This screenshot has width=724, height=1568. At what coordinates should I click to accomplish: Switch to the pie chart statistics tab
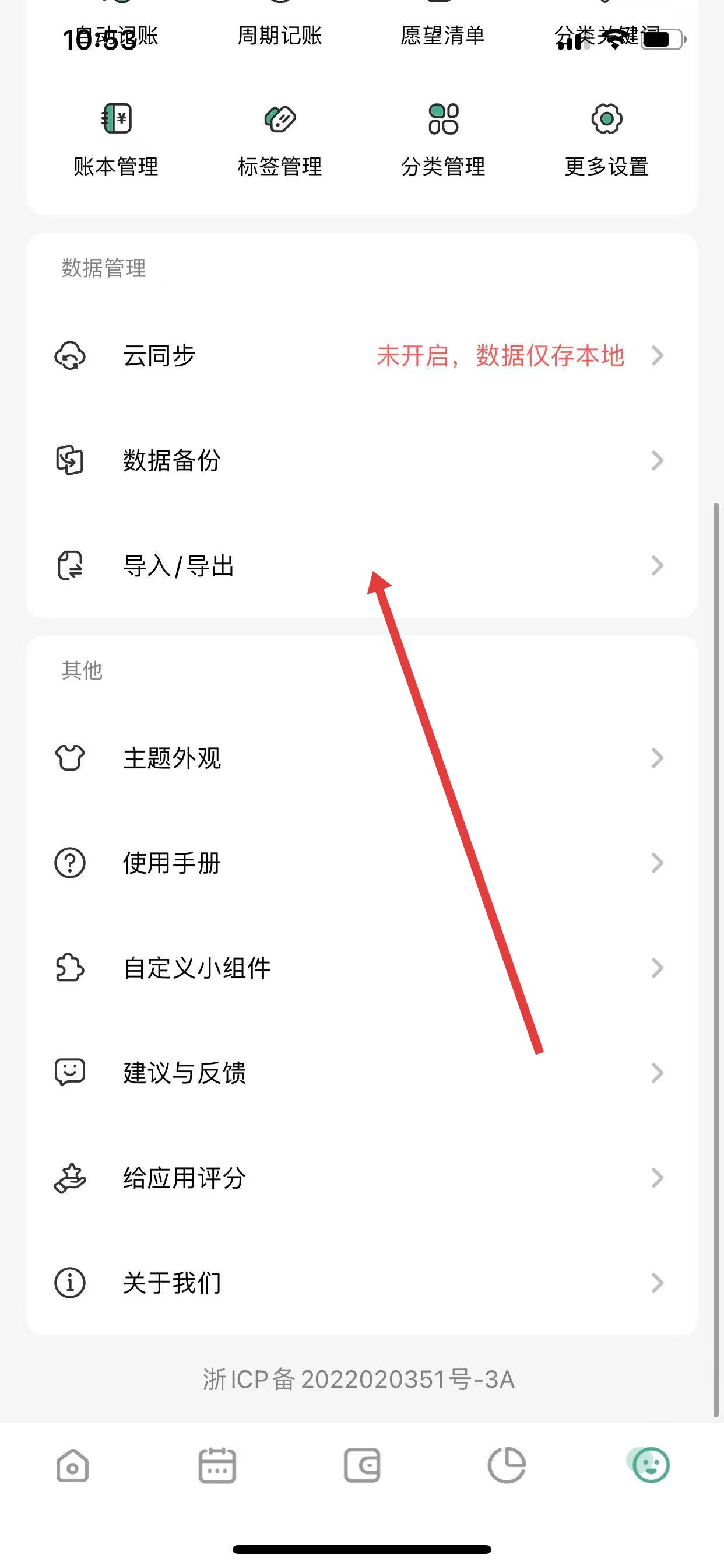coord(506,1465)
